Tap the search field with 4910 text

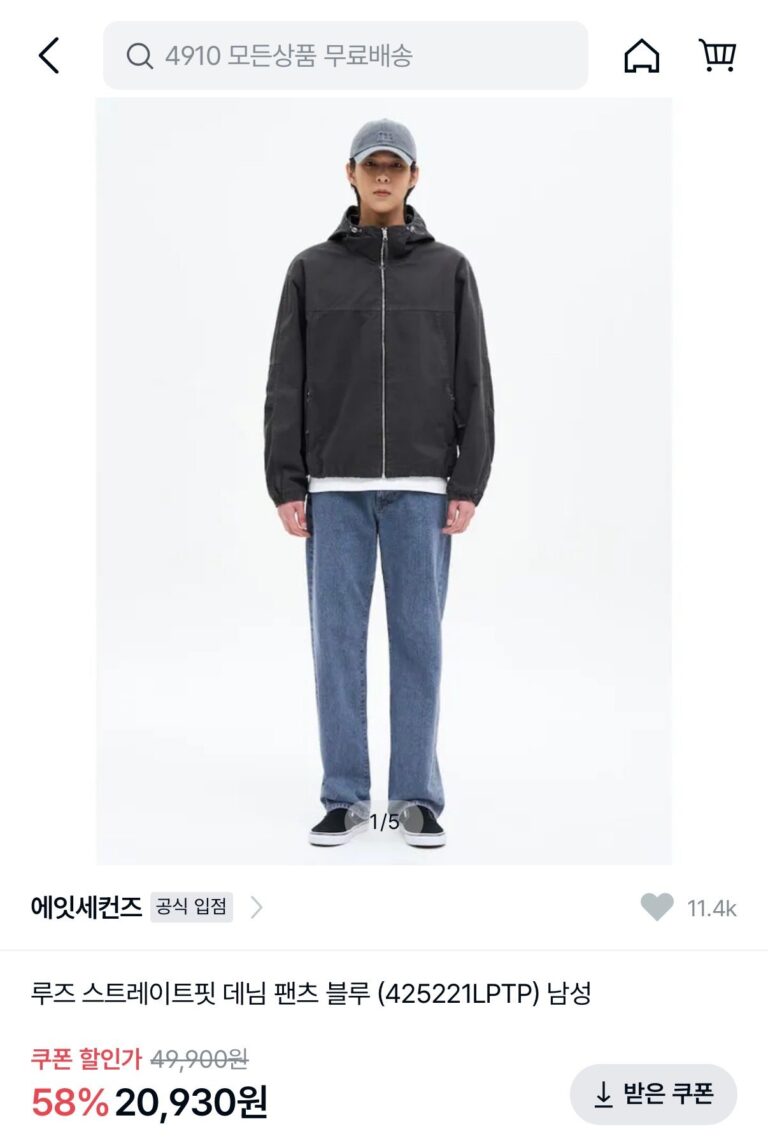tap(345, 56)
